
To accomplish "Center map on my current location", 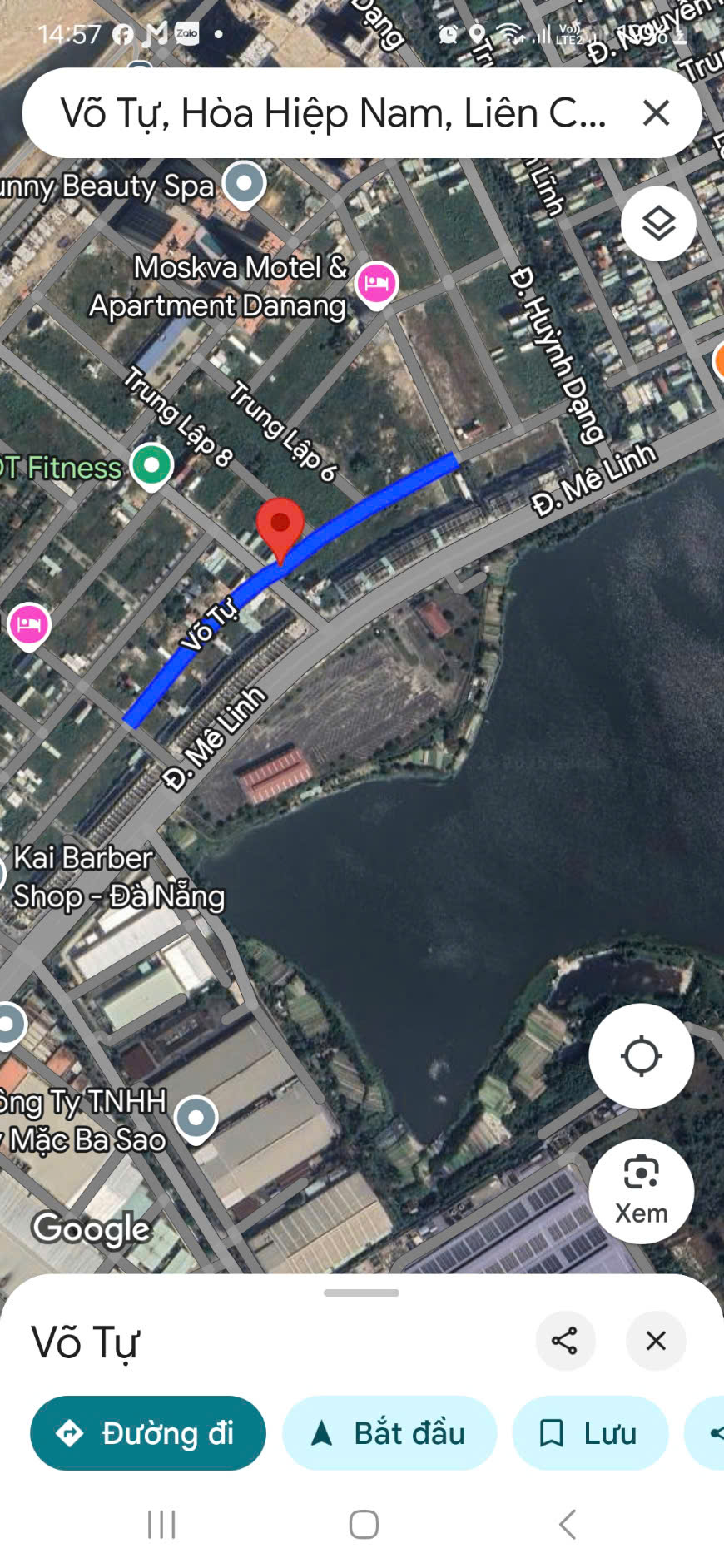I will coord(641,1056).
